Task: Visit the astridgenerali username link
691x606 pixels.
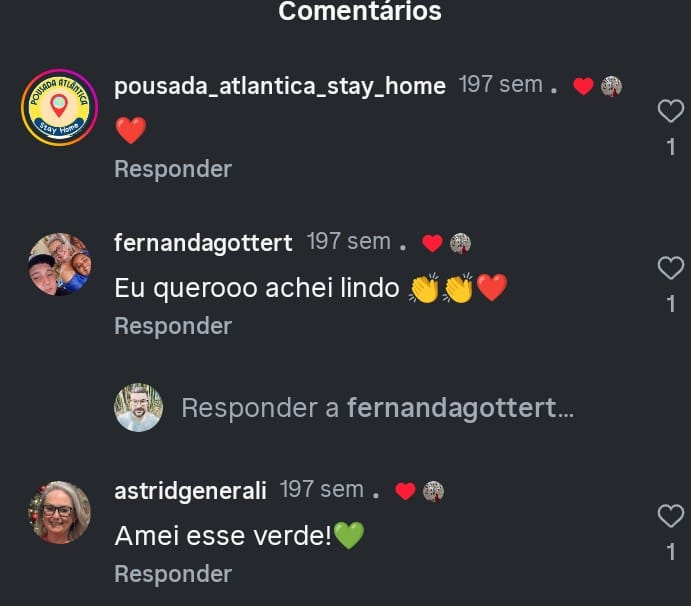Action: [190, 491]
